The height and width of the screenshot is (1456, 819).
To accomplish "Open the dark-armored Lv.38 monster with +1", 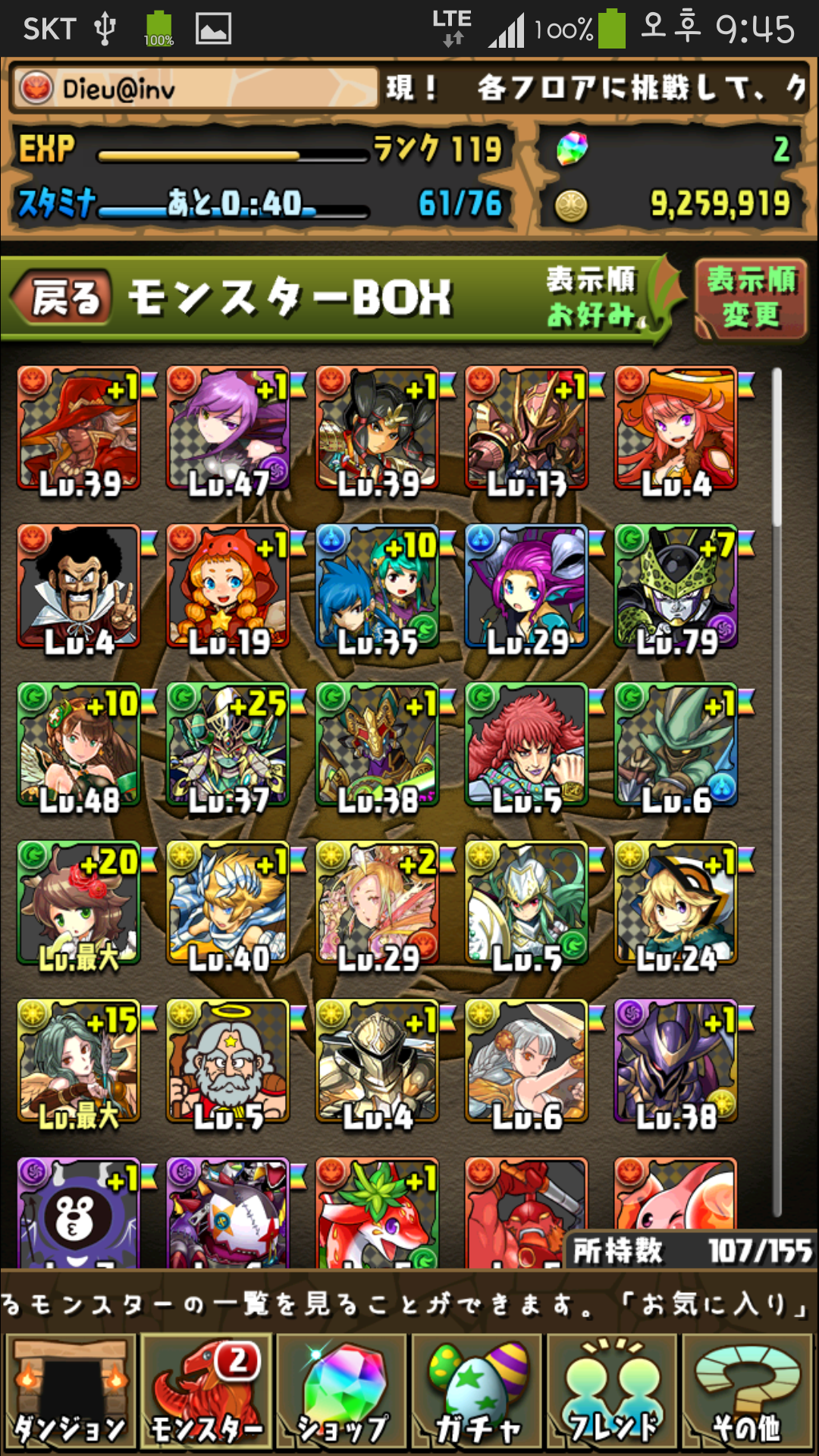I will tap(676, 1062).
